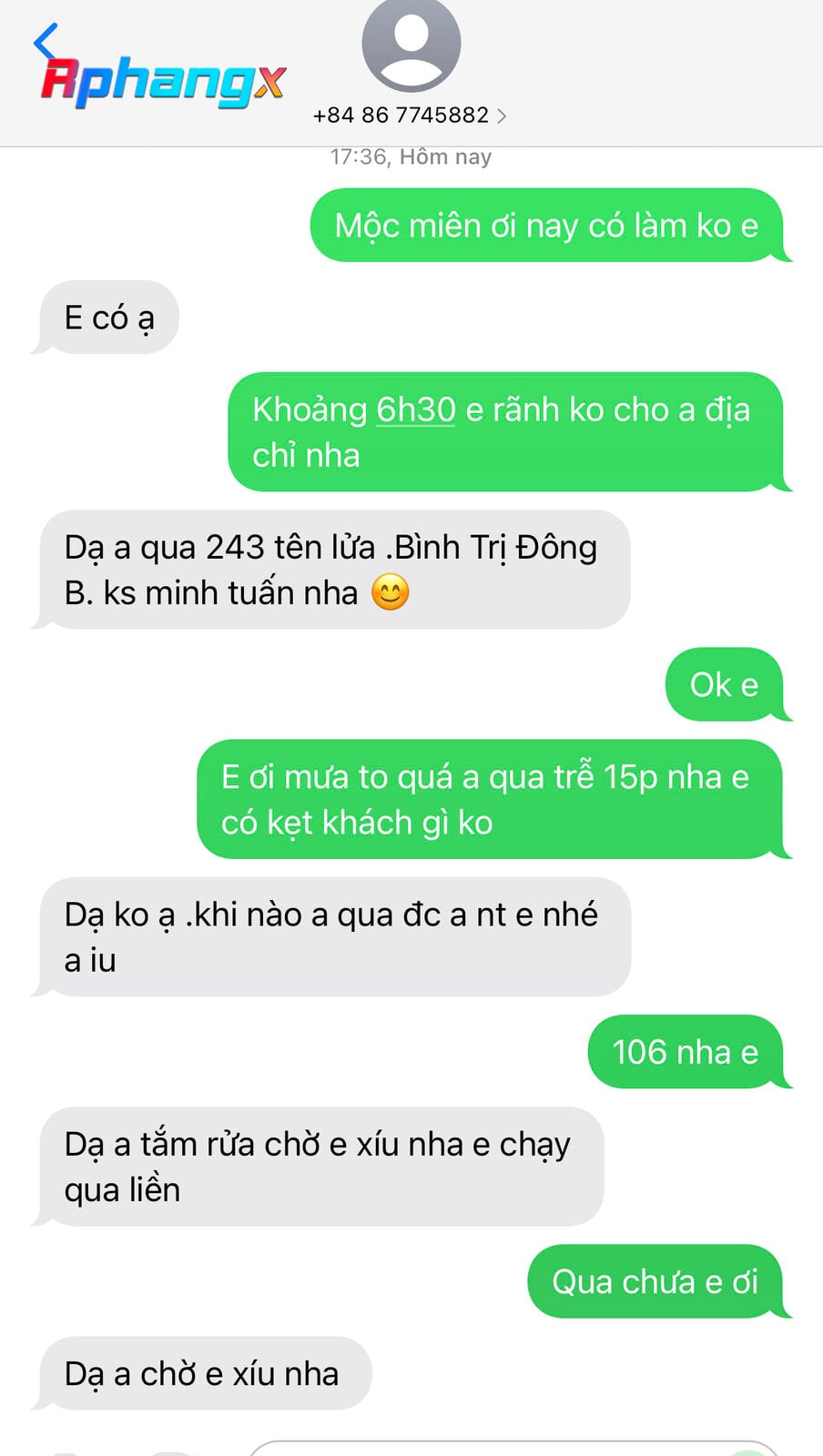This screenshot has width=823, height=1456.
Task: Open contact details for +84 86 7745882
Action: click(x=410, y=115)
